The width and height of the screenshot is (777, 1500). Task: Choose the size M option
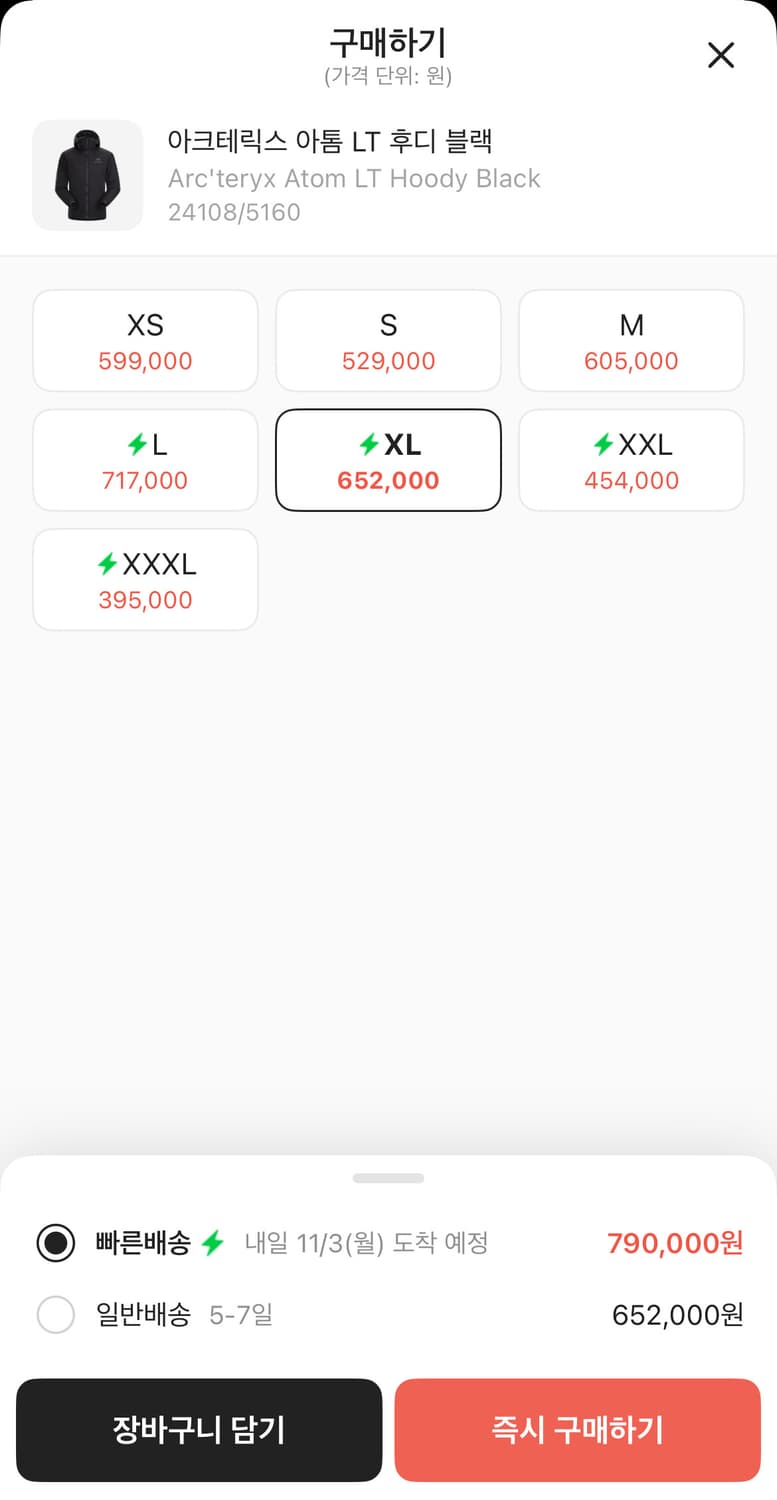[631, 340]
